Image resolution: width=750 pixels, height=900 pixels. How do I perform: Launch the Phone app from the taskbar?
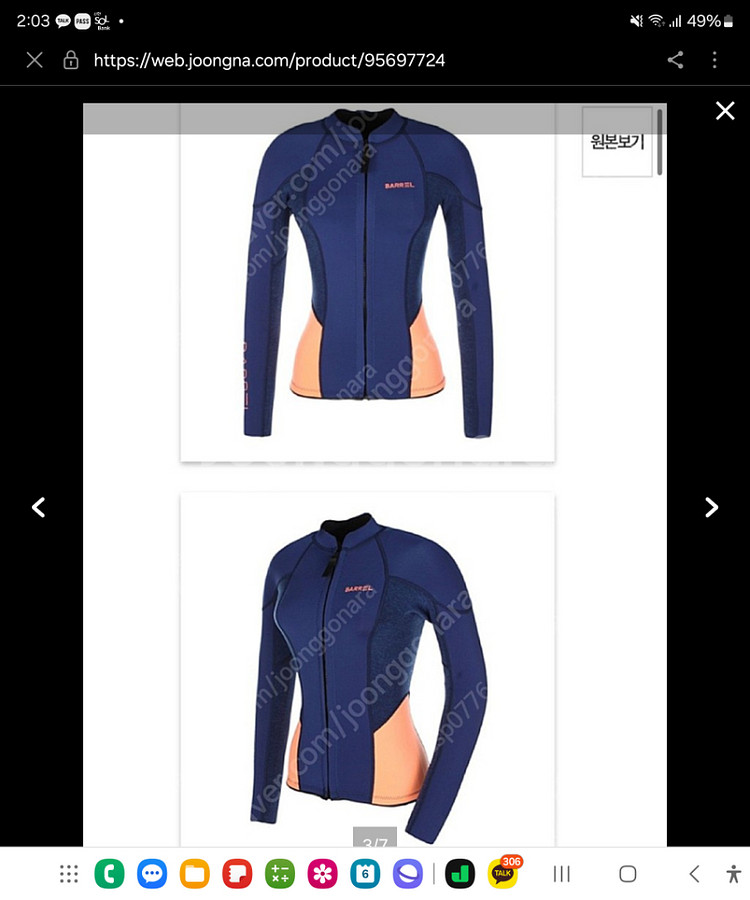109,874
